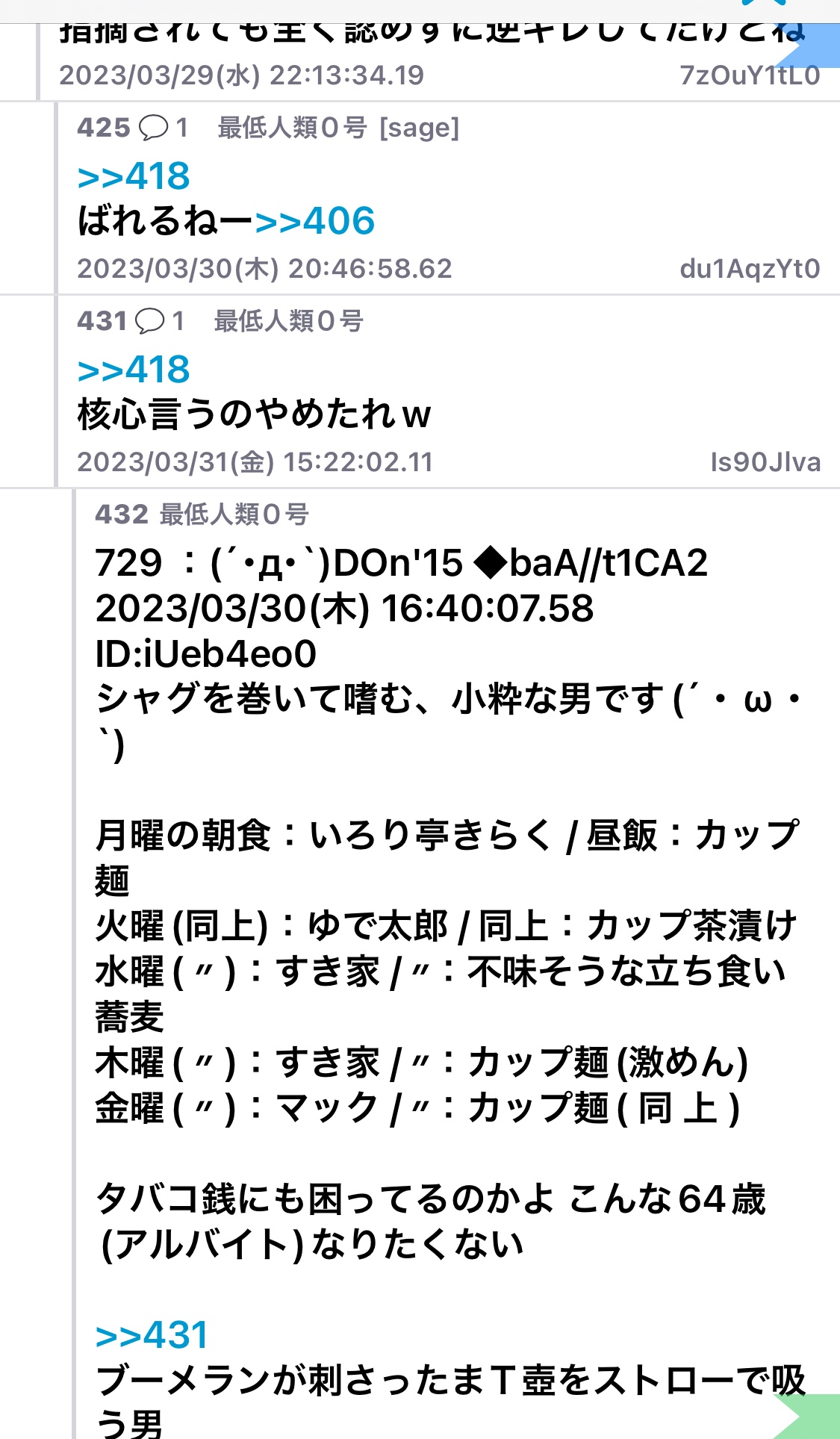
Task: View the reply to post 425
Action: (163, 128)
